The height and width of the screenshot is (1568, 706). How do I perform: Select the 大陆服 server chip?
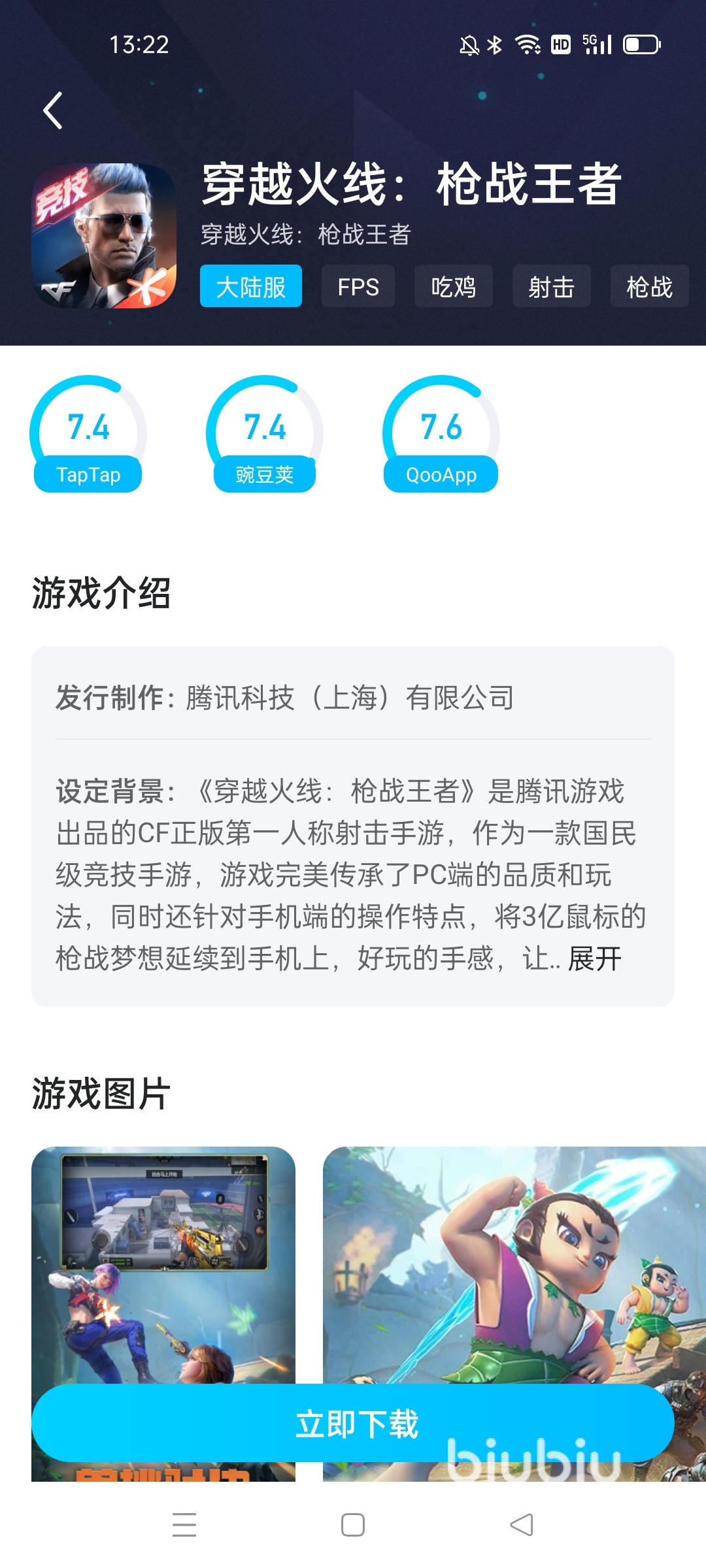click(251, 286)
